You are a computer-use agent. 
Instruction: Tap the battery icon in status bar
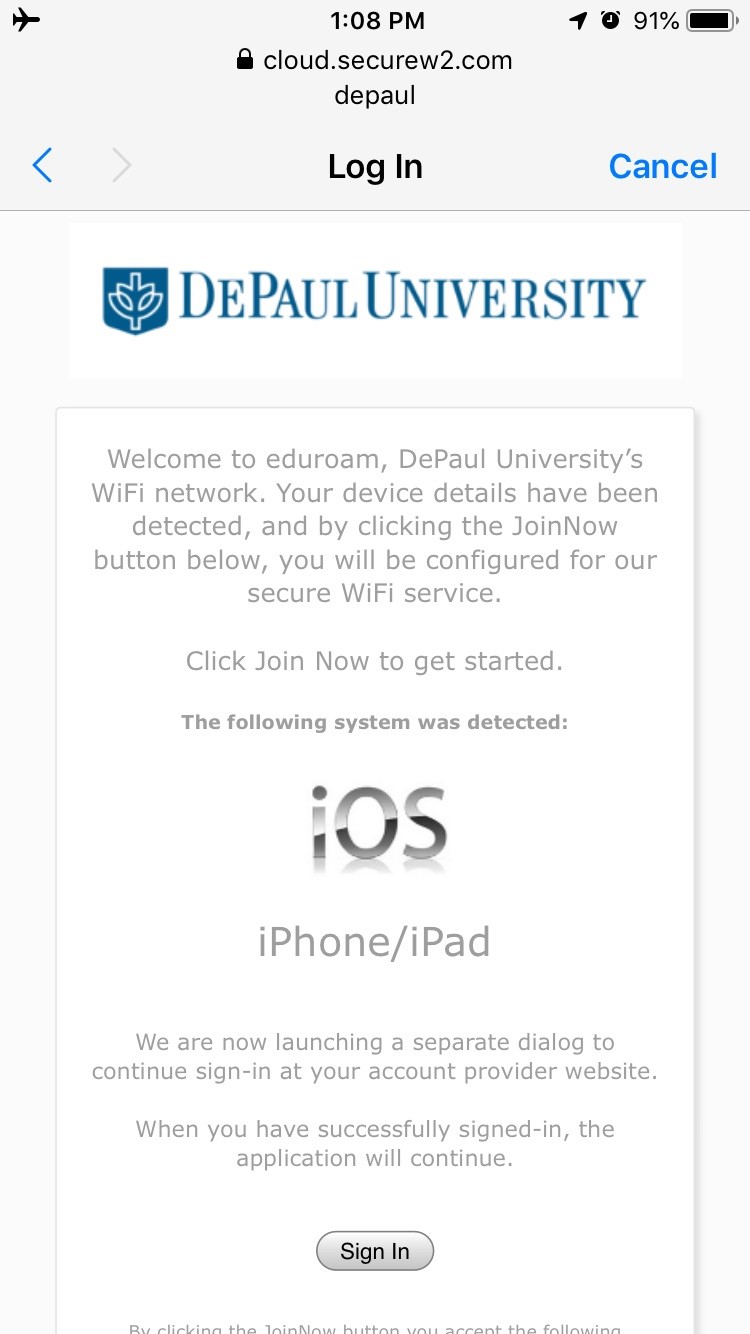(x=713, y=18)
